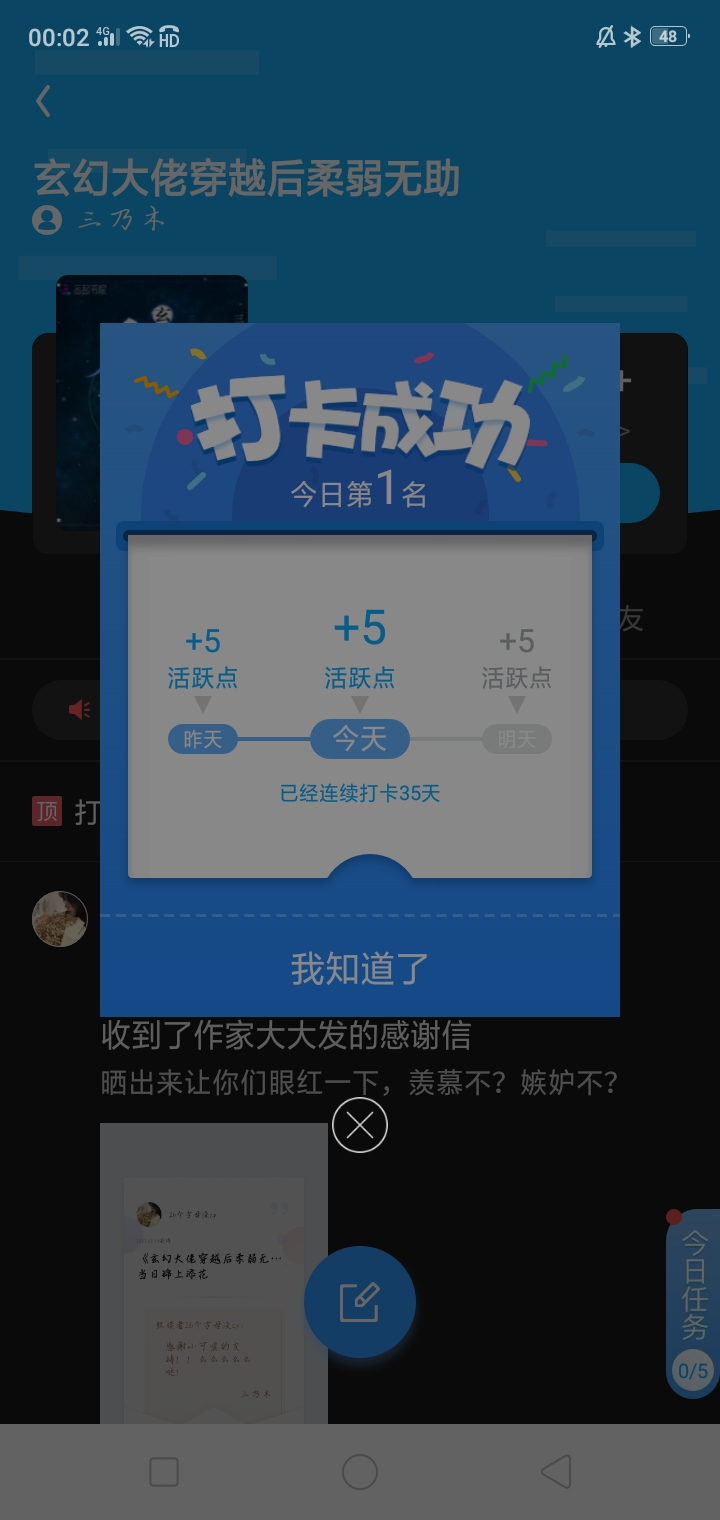Tap the system home button
Image resolution: width=720 pixels, height=1520 pixels.
point(360,1472)
